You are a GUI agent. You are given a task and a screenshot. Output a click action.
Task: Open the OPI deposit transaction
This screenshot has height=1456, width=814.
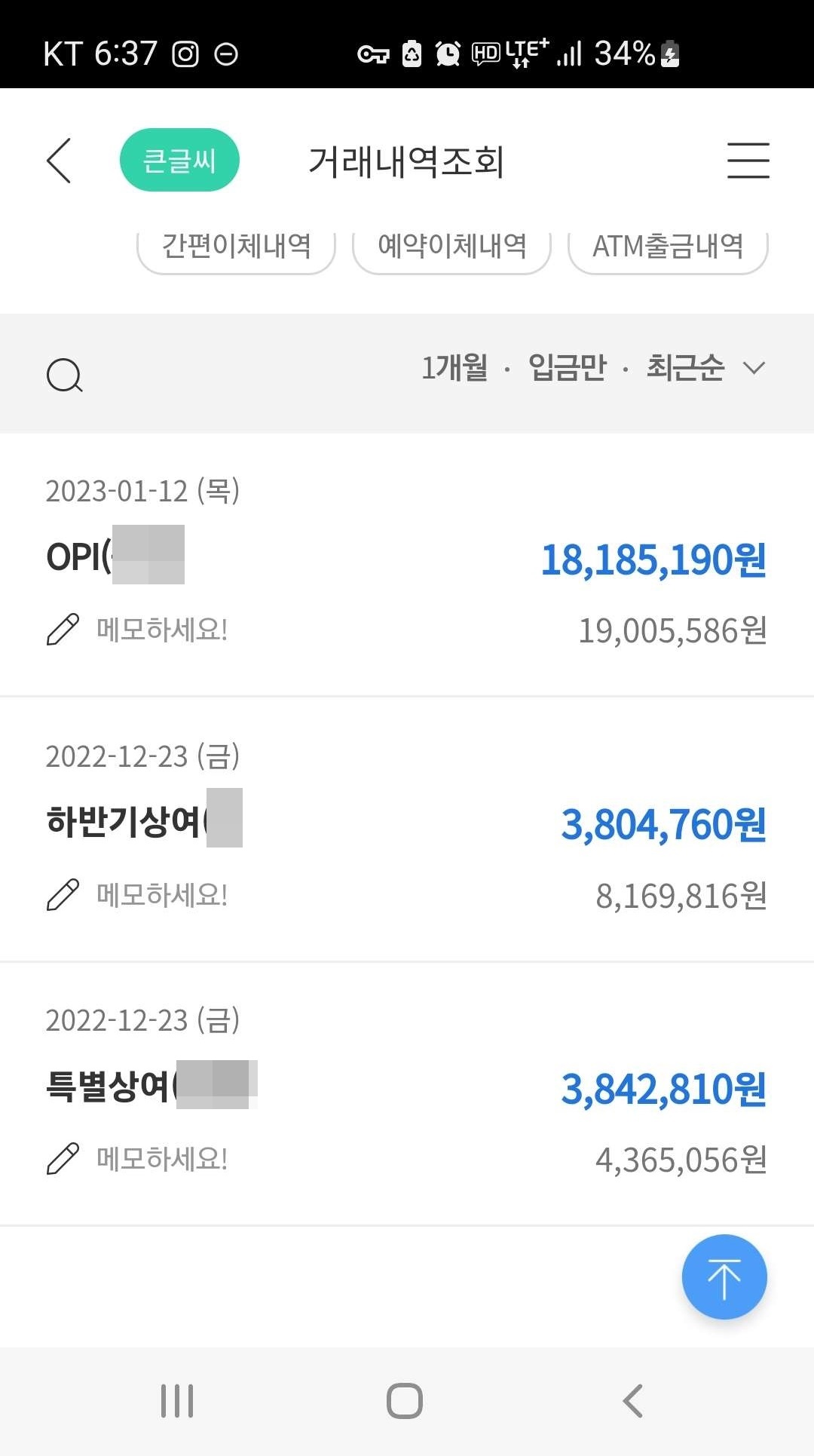(407, 558)
